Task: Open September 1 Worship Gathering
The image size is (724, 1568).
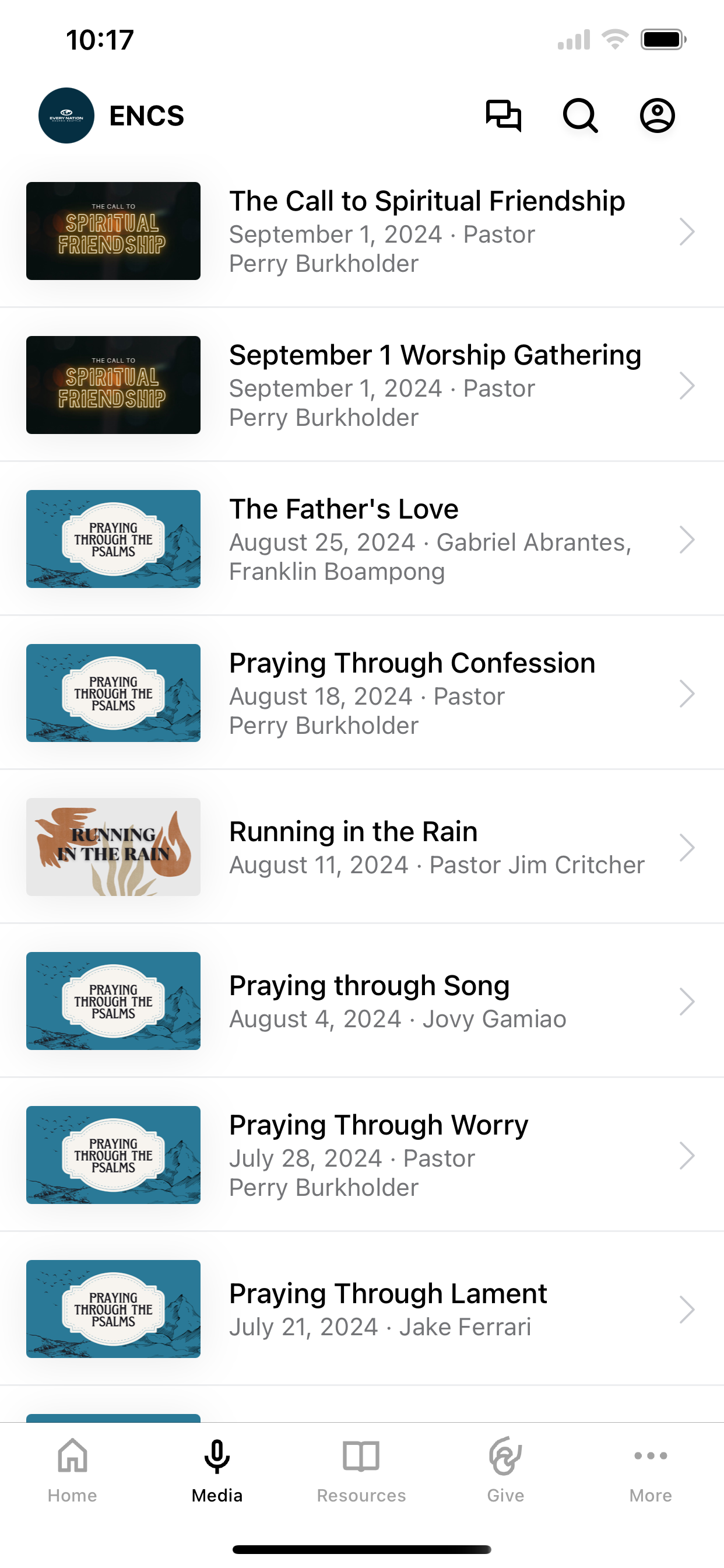Action: tap(362, 384)
